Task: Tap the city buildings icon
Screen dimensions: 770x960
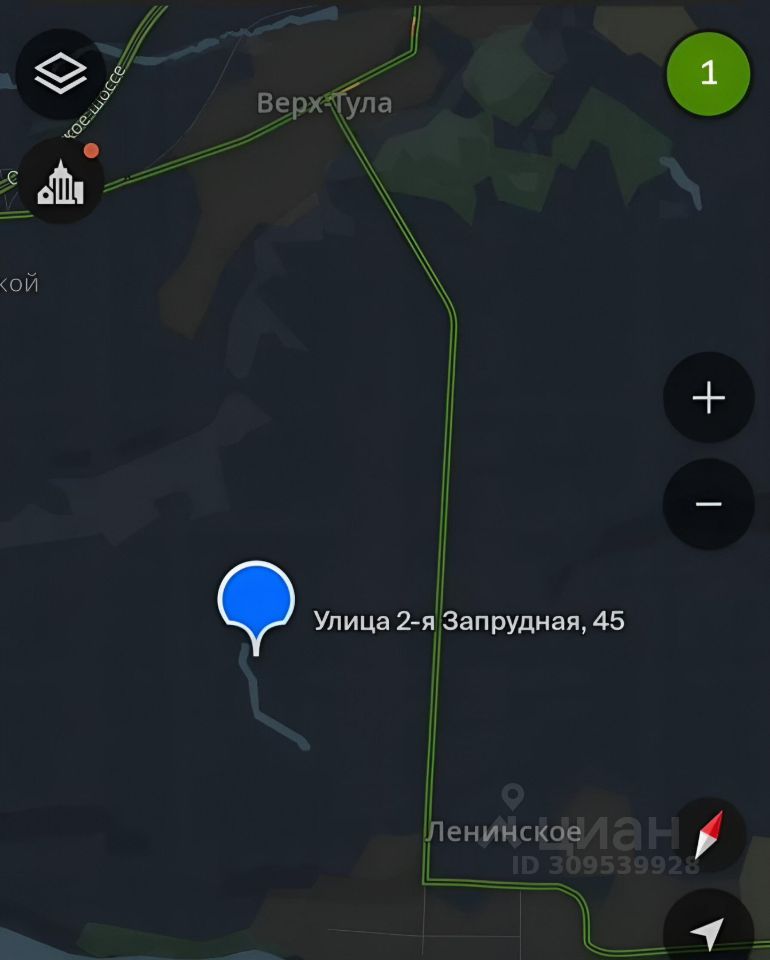Action: coord(61,182)
